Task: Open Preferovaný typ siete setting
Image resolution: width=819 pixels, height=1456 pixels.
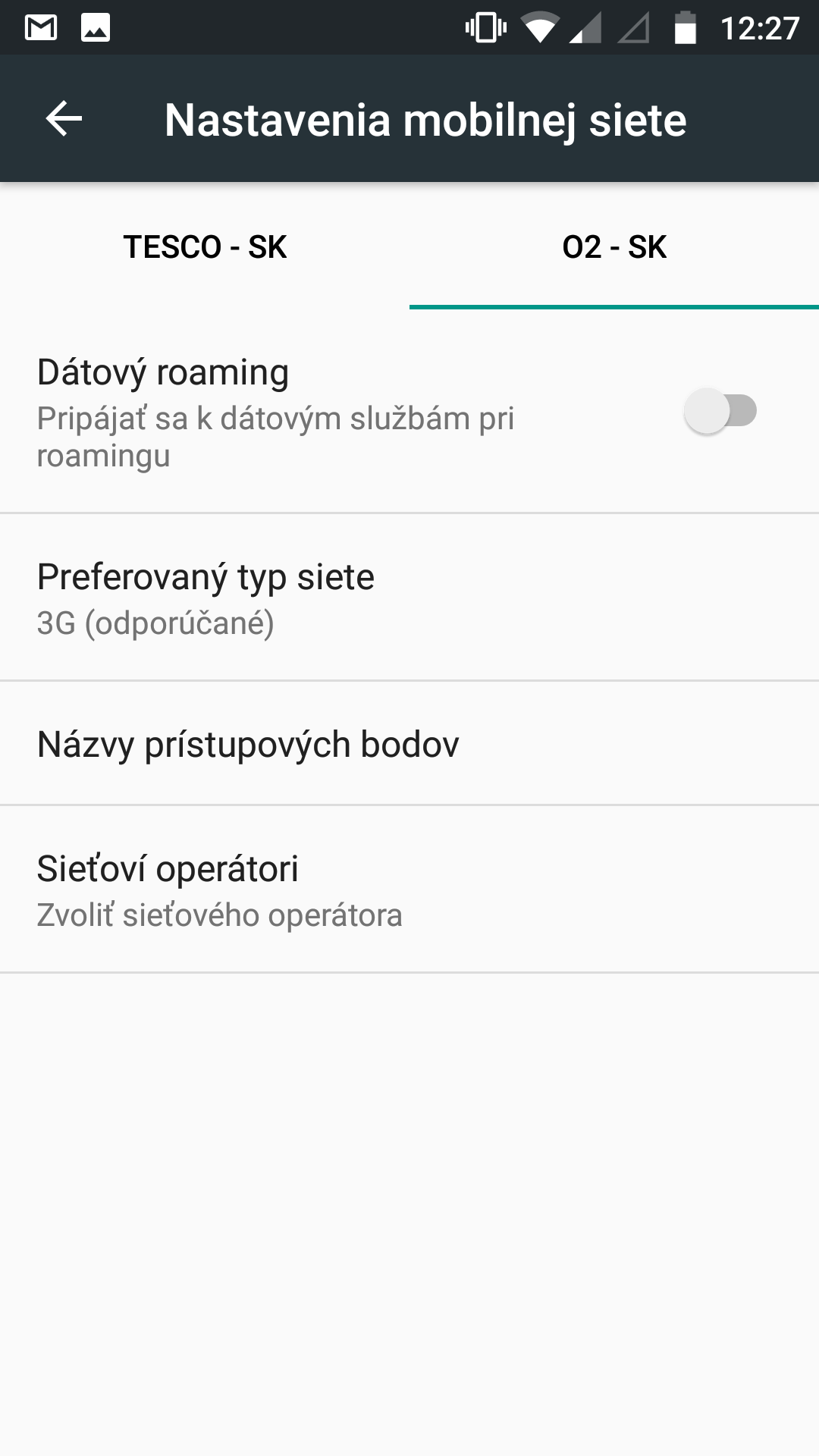Action: pyautogui.click(x=409, y=598)
